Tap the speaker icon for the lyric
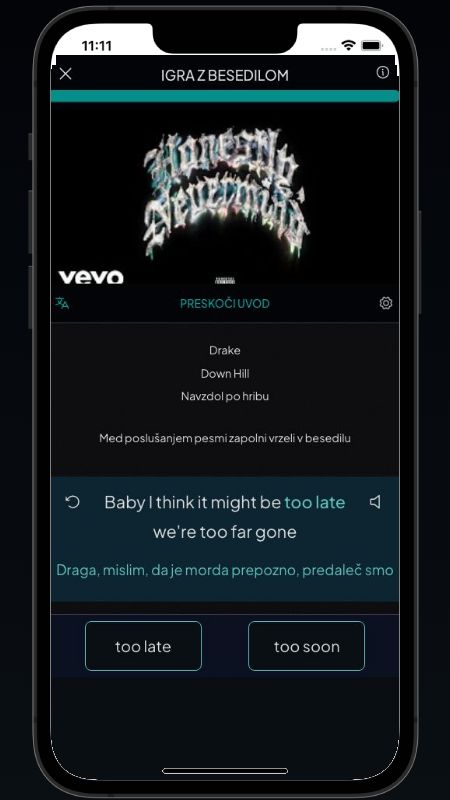450x800 pixels. coord(375,502)
